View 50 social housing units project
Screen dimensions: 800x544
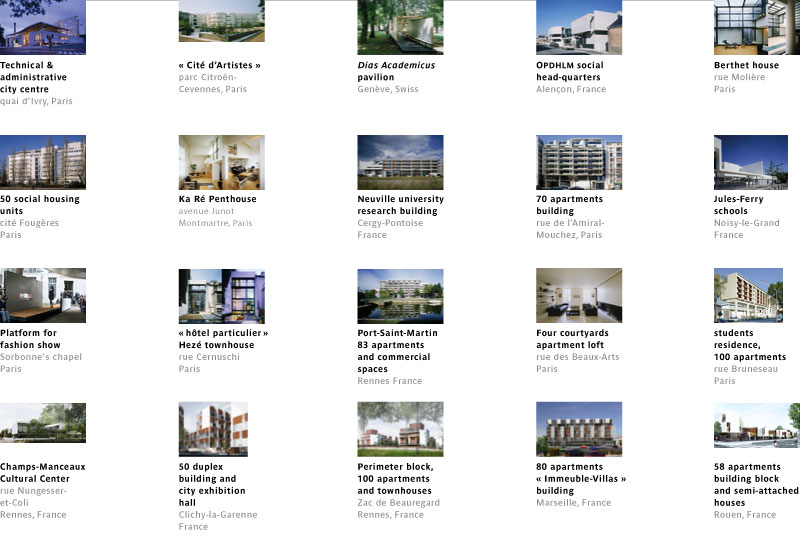pos(43,162)
